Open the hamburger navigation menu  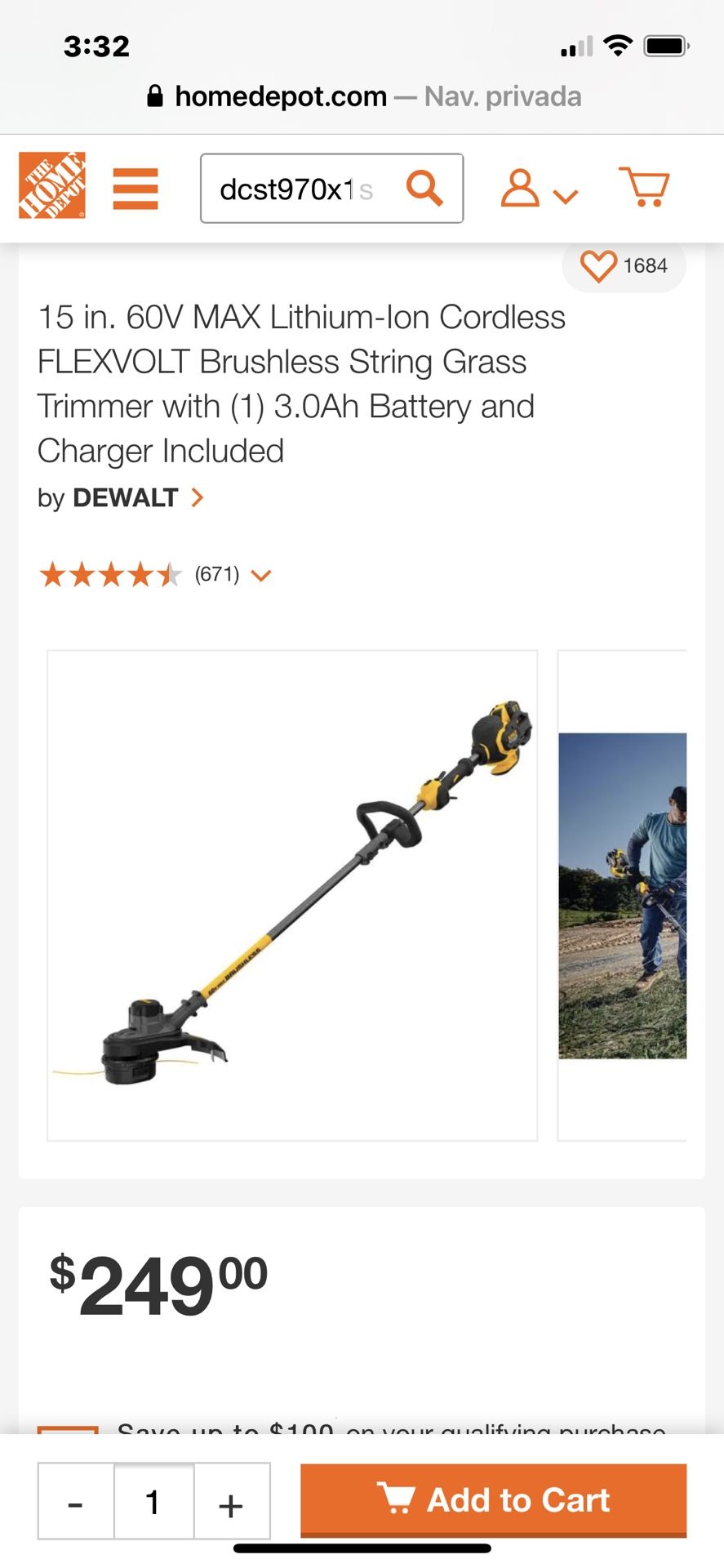click(x=135, y=189)
